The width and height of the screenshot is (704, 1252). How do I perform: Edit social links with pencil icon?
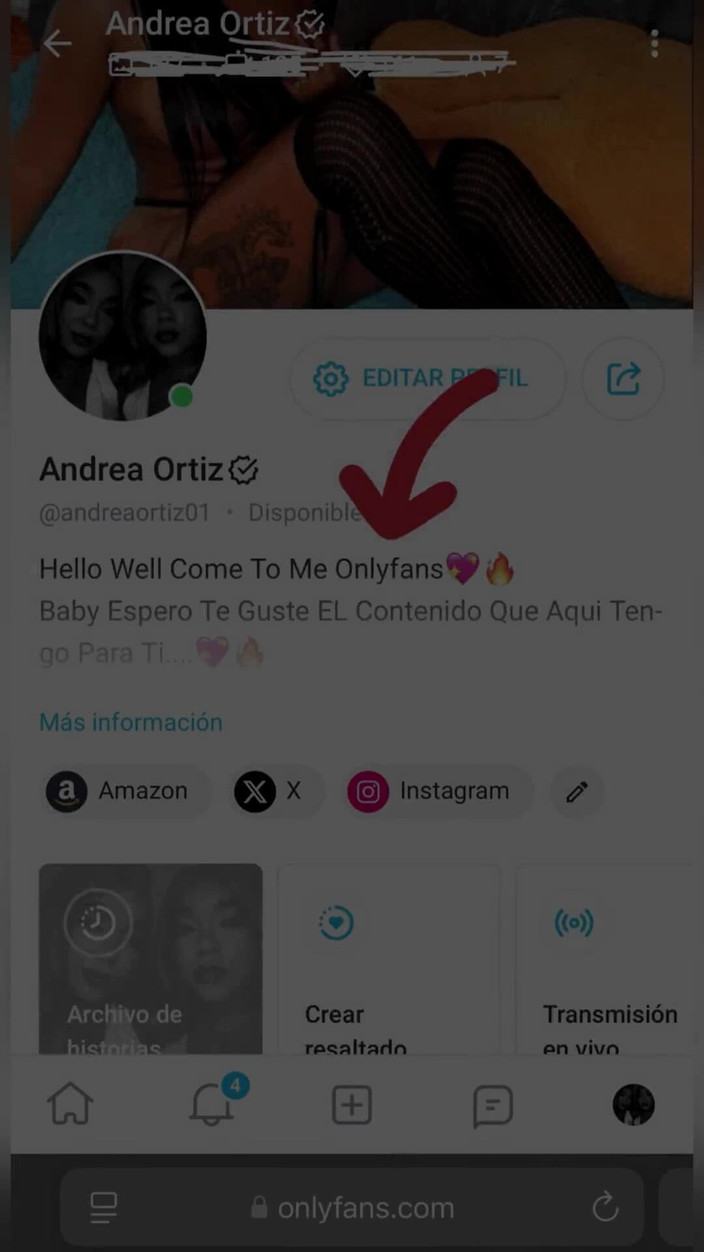[x=577, y=792]
